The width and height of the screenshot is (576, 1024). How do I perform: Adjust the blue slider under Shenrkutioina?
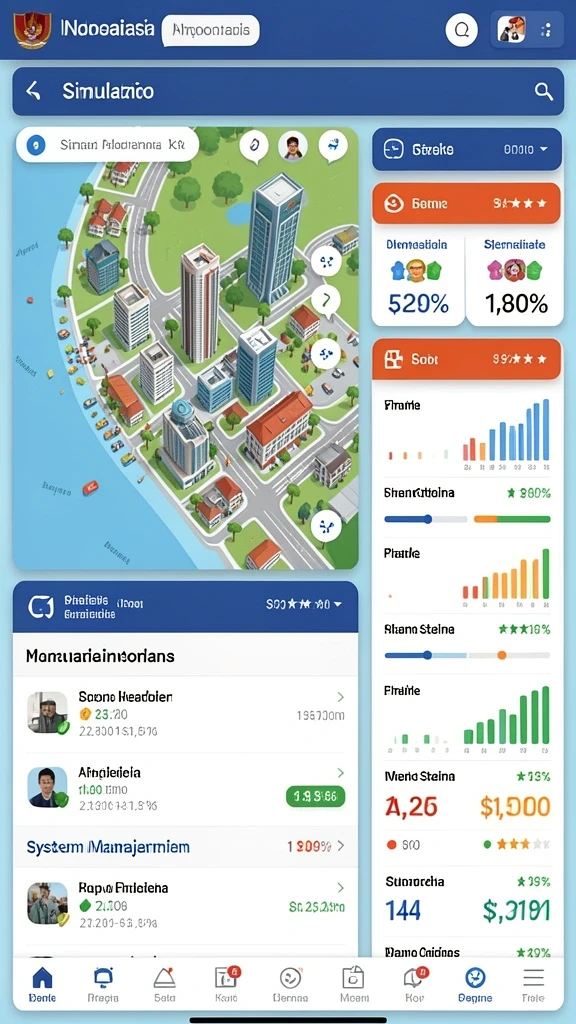coord(428,519)
